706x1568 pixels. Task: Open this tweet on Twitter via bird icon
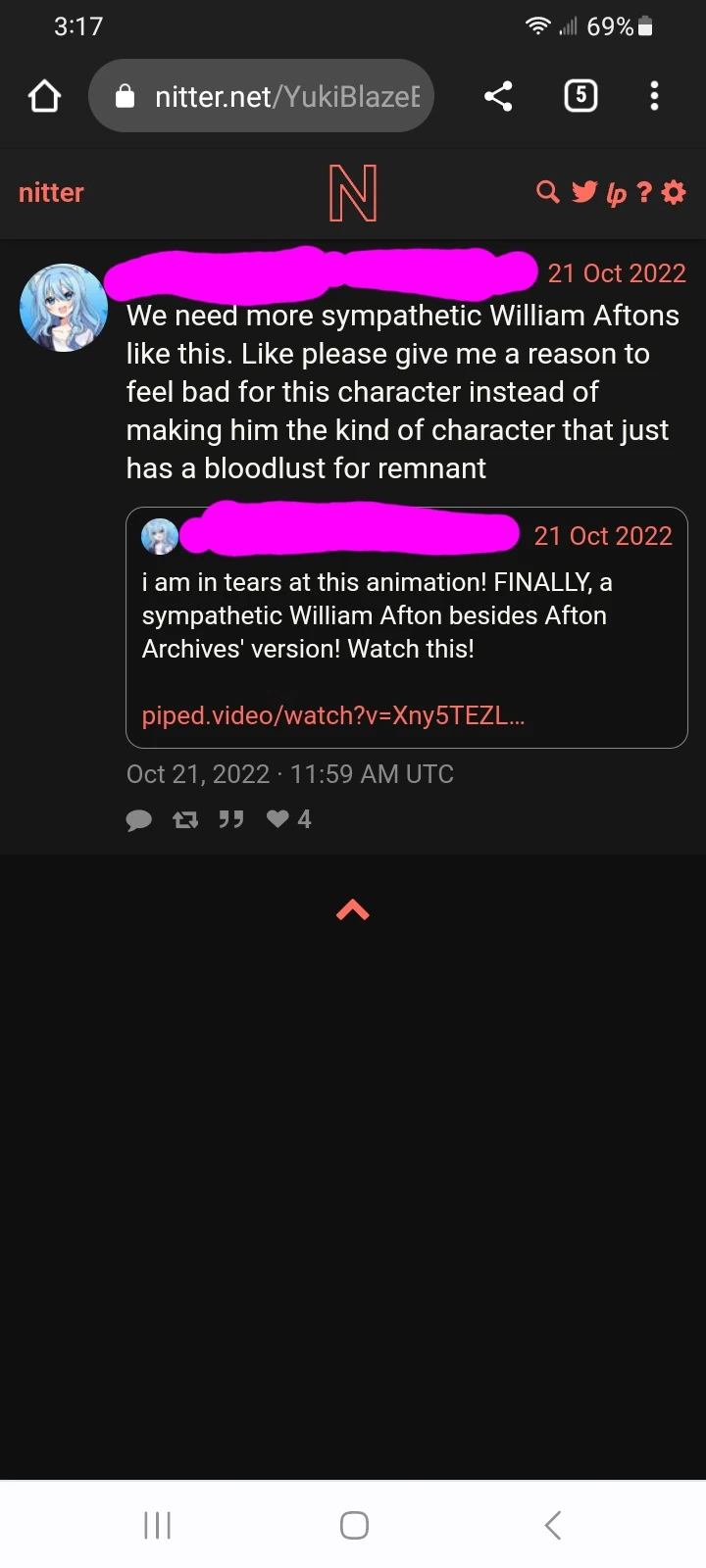coord(584,192)
